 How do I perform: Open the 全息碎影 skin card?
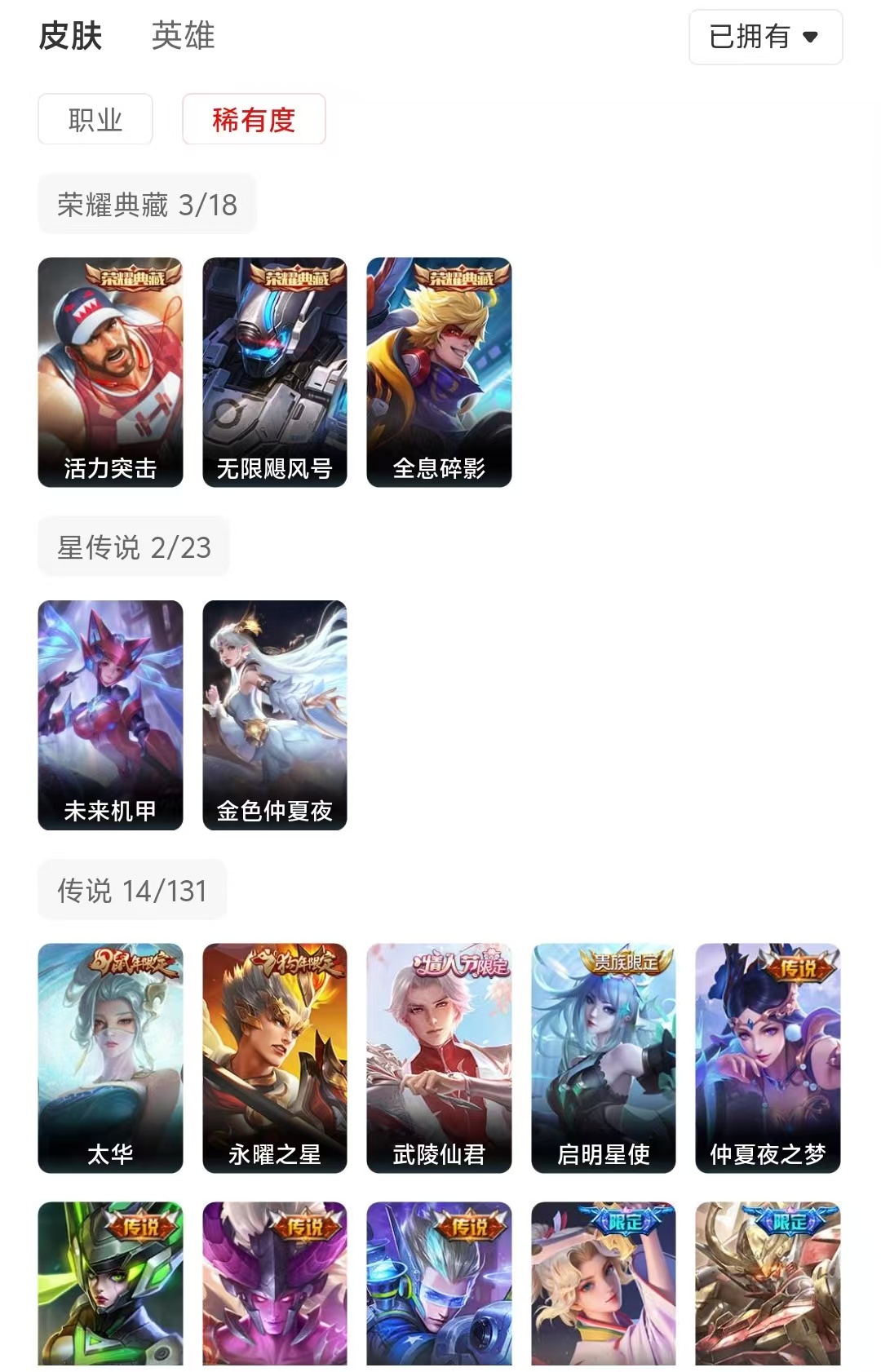pos(439,372)
